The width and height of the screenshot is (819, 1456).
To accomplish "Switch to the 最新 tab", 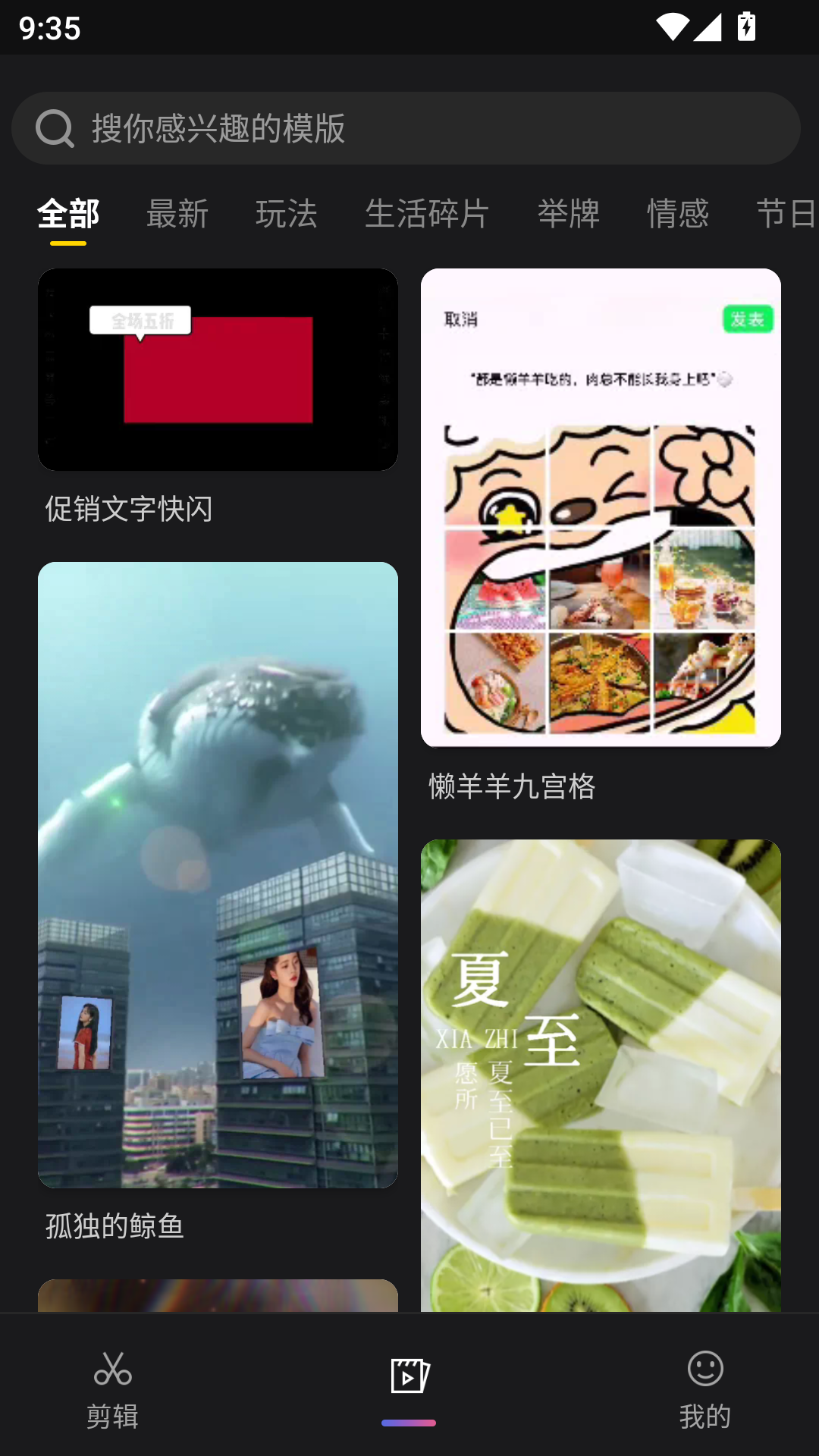I will pos(177,214).
